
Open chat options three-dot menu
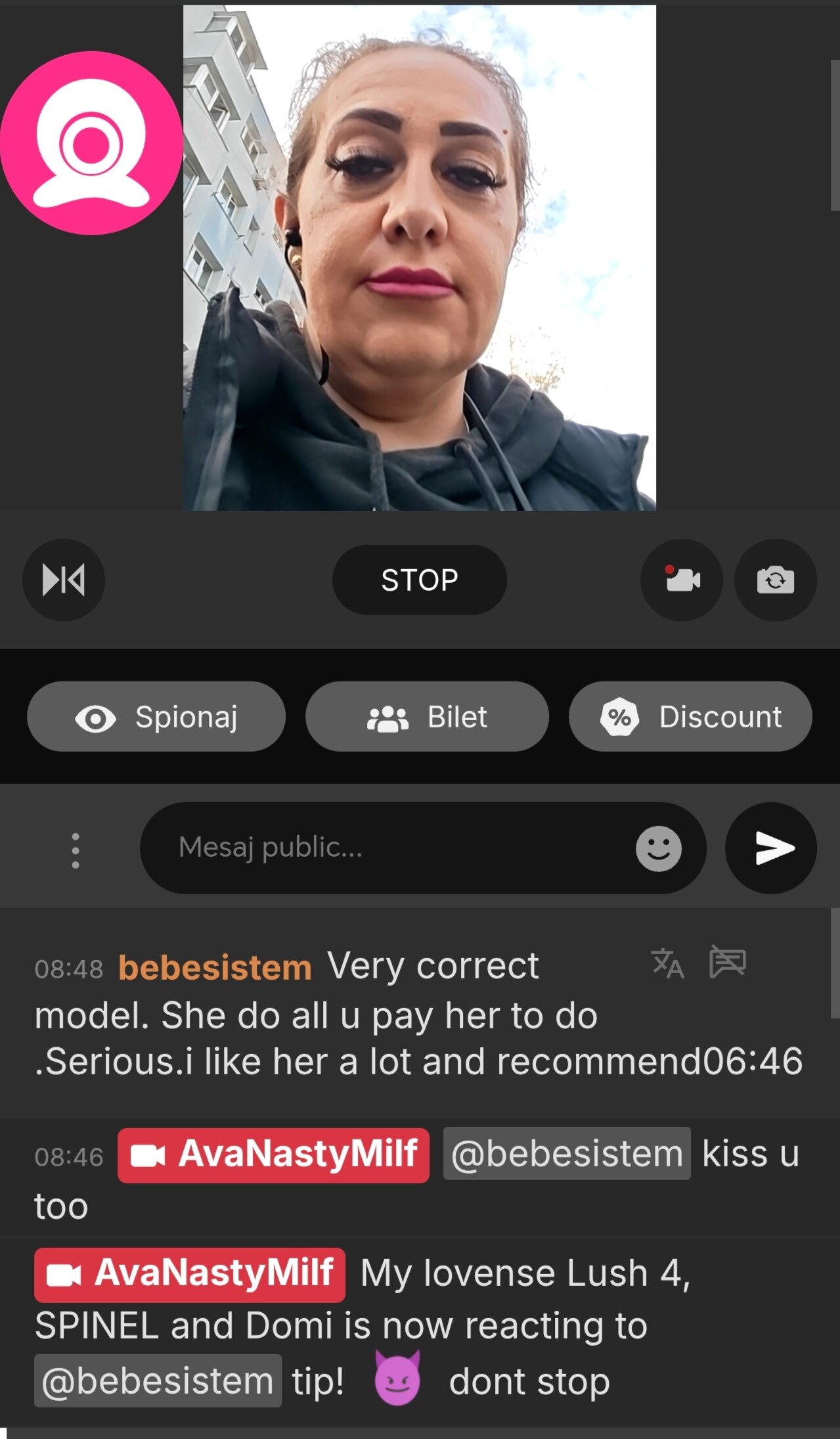click(76, 851)
